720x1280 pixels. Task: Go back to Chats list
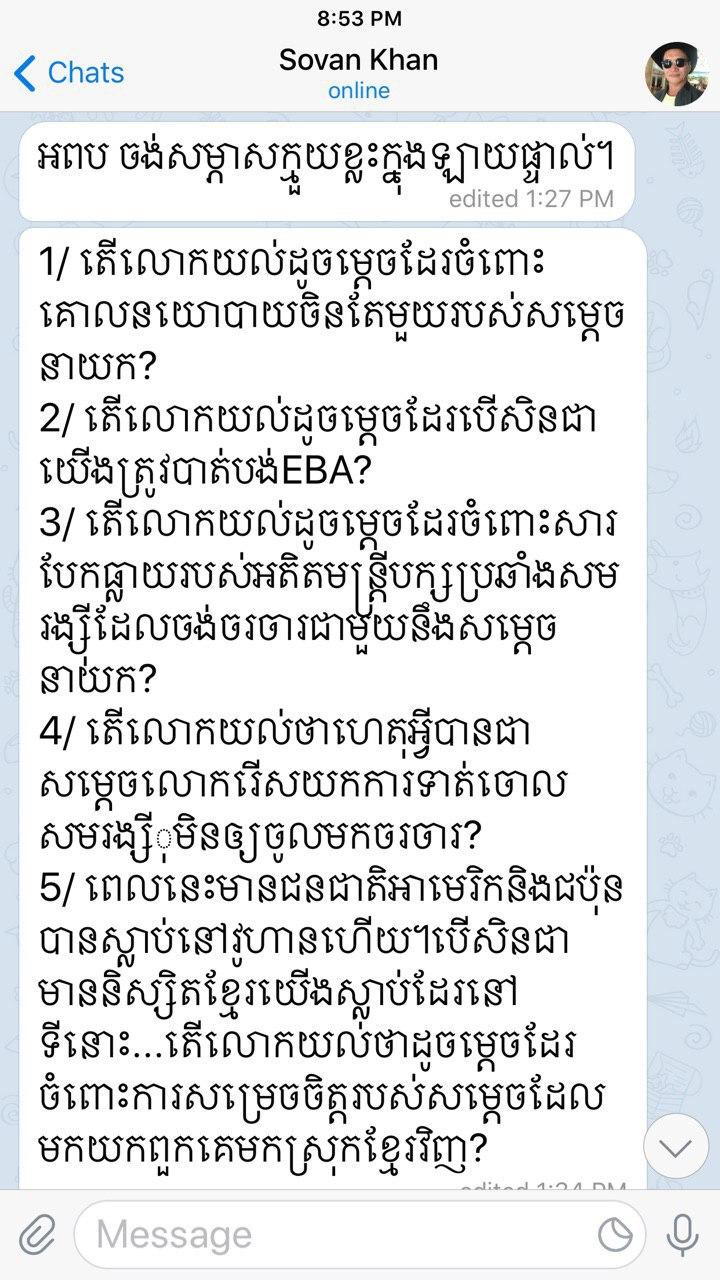pos(69,73)
